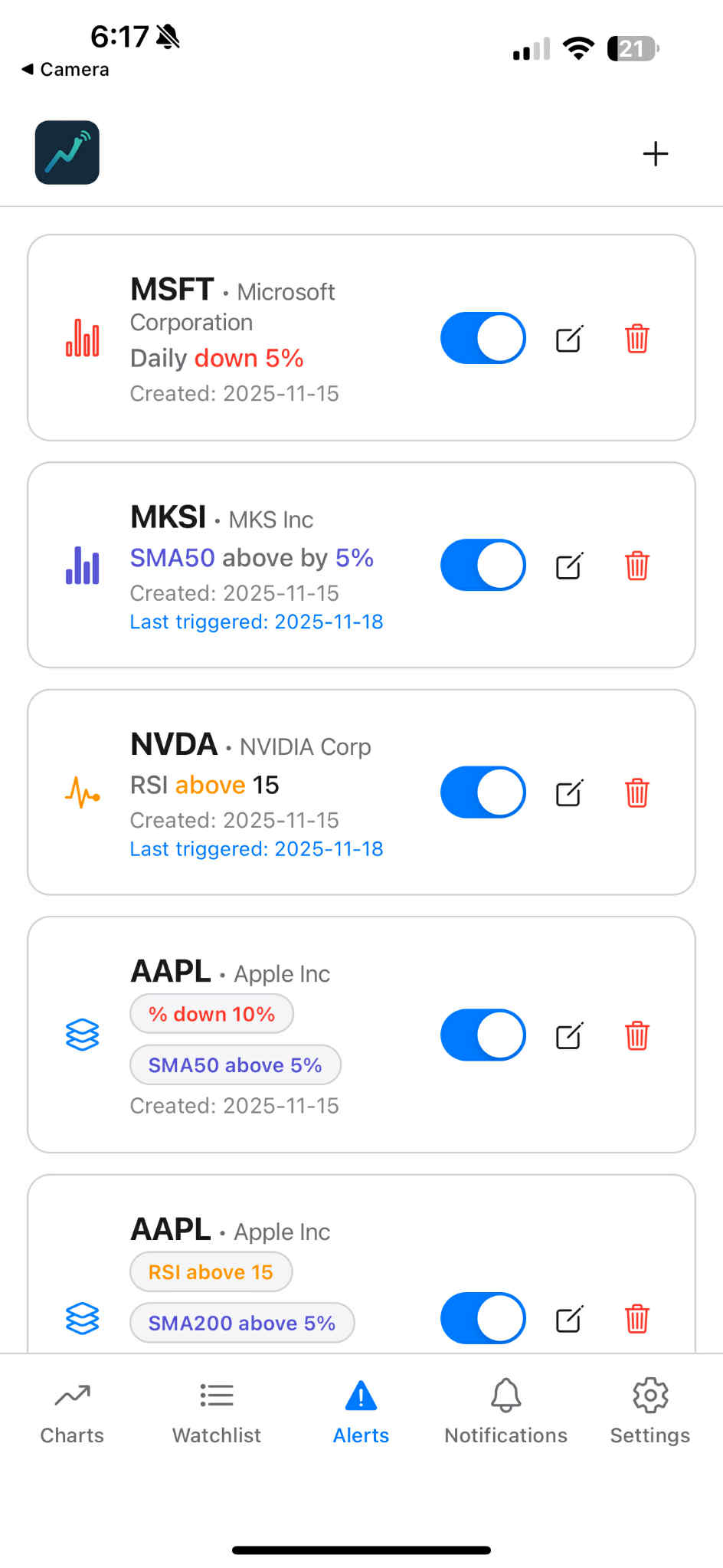723x1568 pixels.
Task: Toggle off the MKSI SMA50 alert
Action: coord(482,565)
